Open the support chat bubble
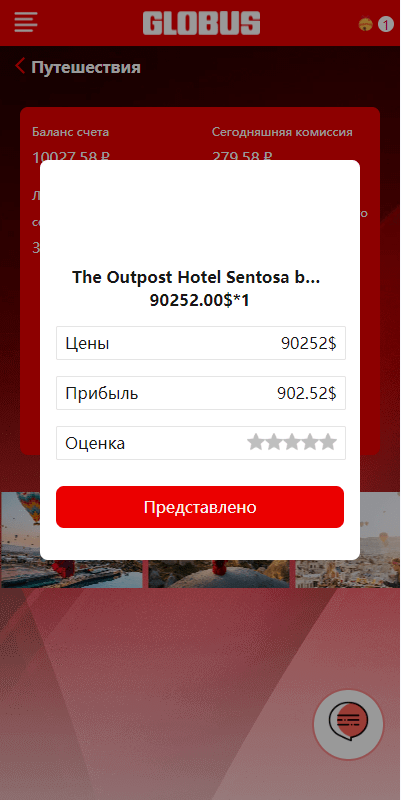The image size is (401, 800). pyautogui.click(x=348, y=724)
